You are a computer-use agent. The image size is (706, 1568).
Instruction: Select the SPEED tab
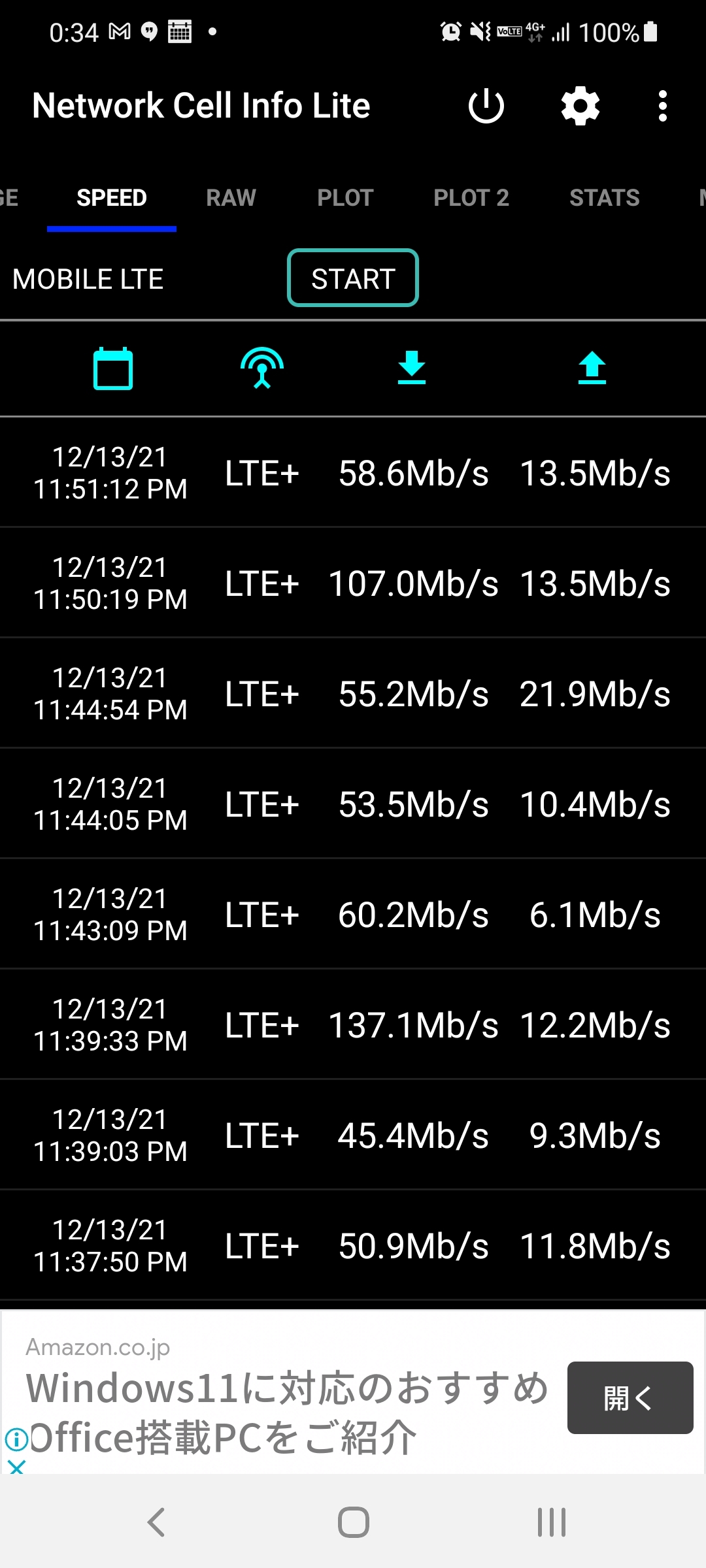coord(112,197)
